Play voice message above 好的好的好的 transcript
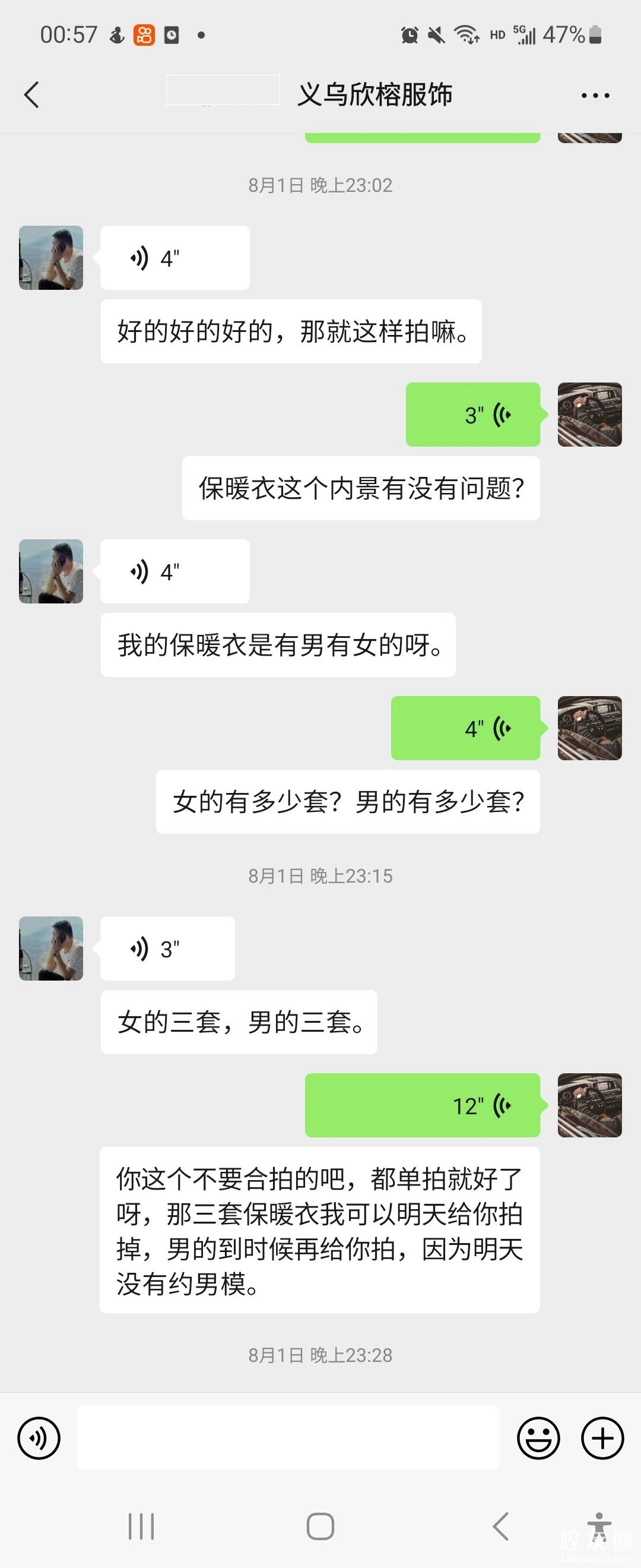The image size is (641, 1568). pyautogui.click(x=174, y=258)
